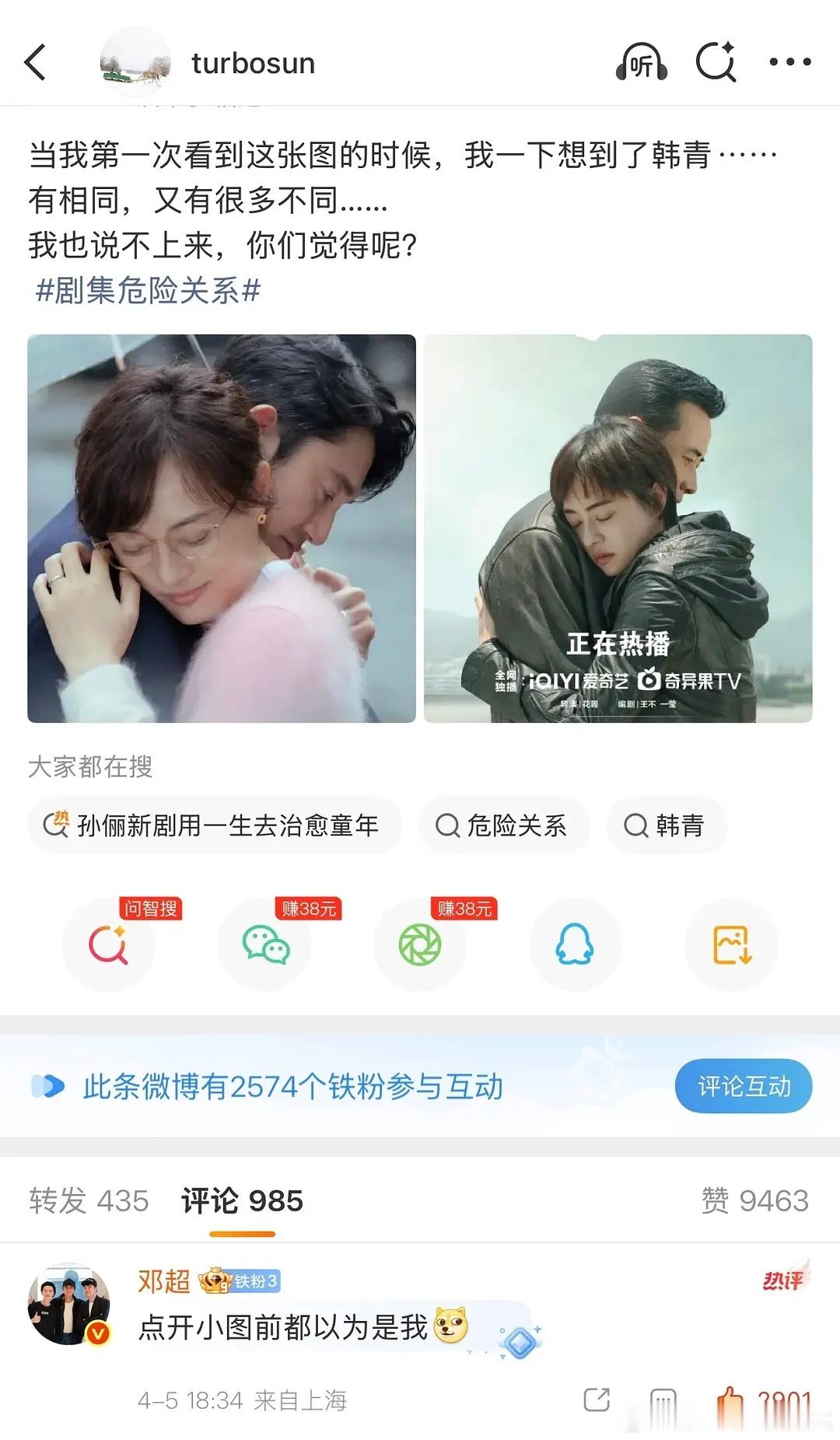Tap the 评论互动 button

(743, 1086)
